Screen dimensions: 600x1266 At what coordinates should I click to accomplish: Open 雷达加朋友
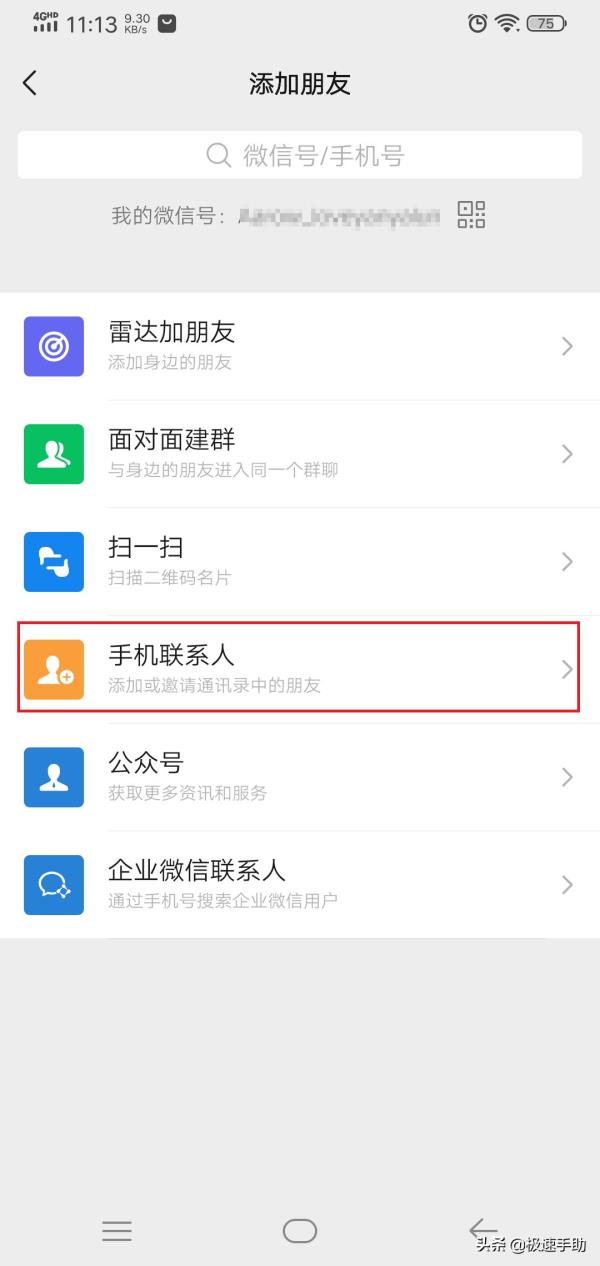tap(300, 346)
